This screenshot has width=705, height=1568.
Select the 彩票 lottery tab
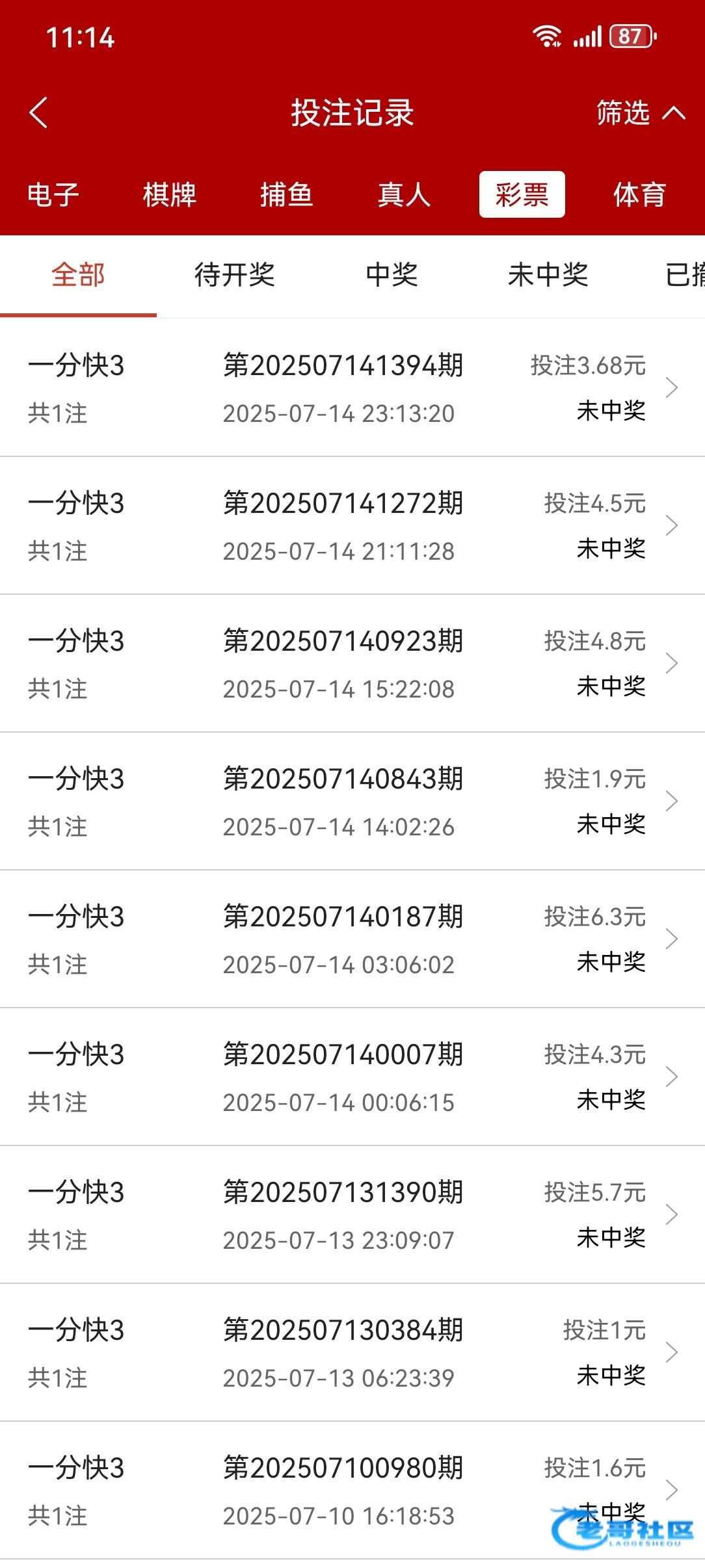pos(522,194)
